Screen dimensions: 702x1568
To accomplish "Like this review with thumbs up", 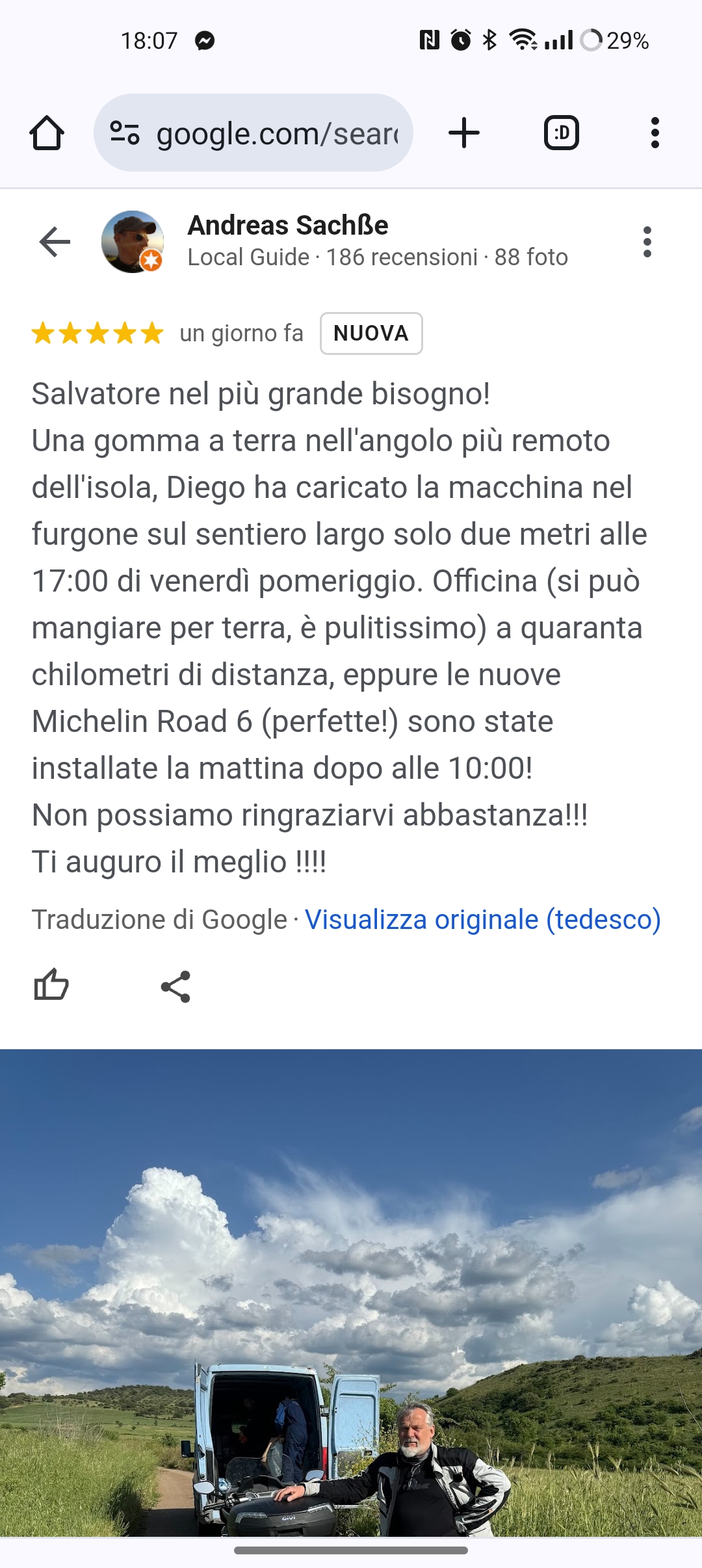I will (x=51, y=985).
